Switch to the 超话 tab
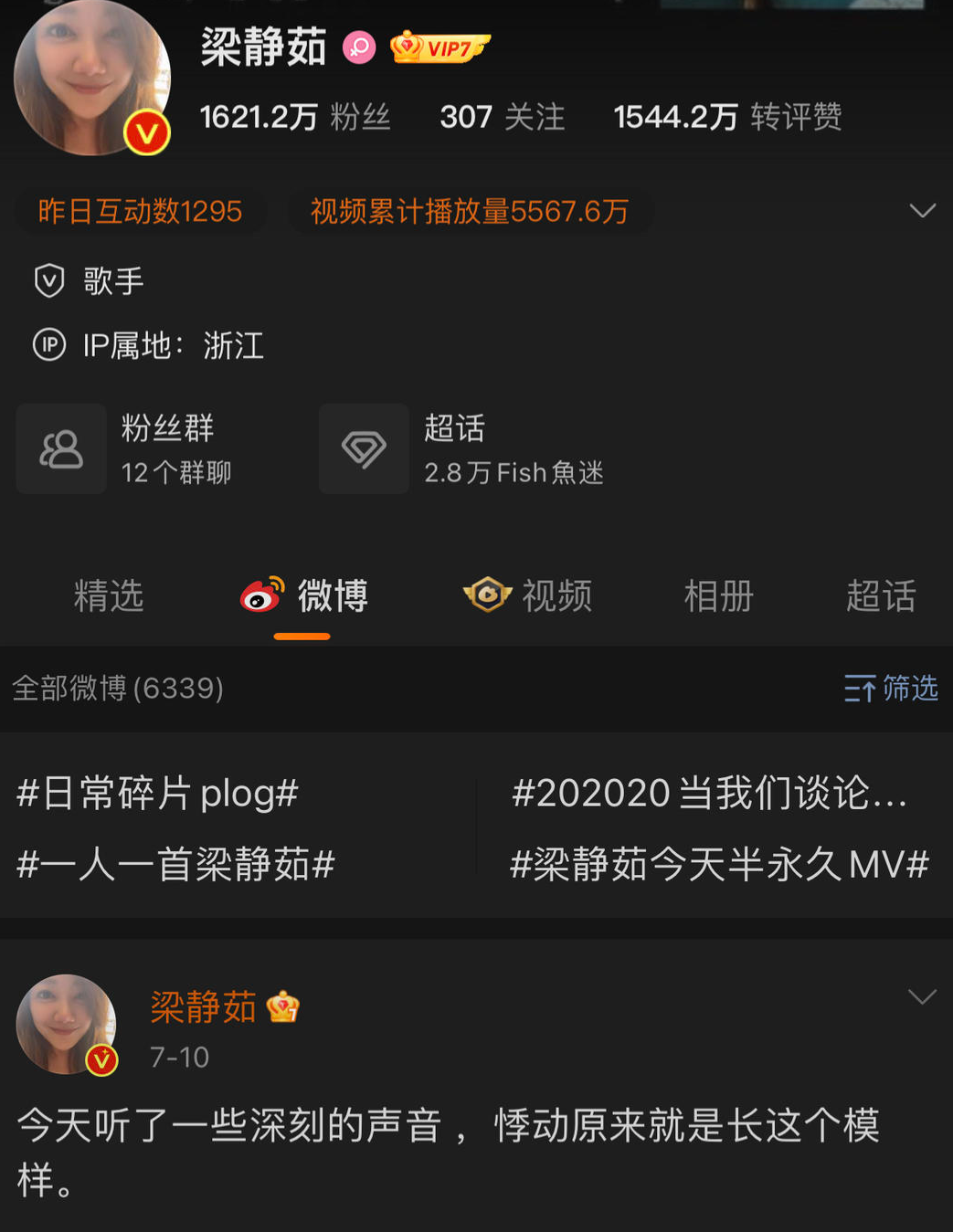The width and height of the screenshot is (953, 1232). point(880,596)
